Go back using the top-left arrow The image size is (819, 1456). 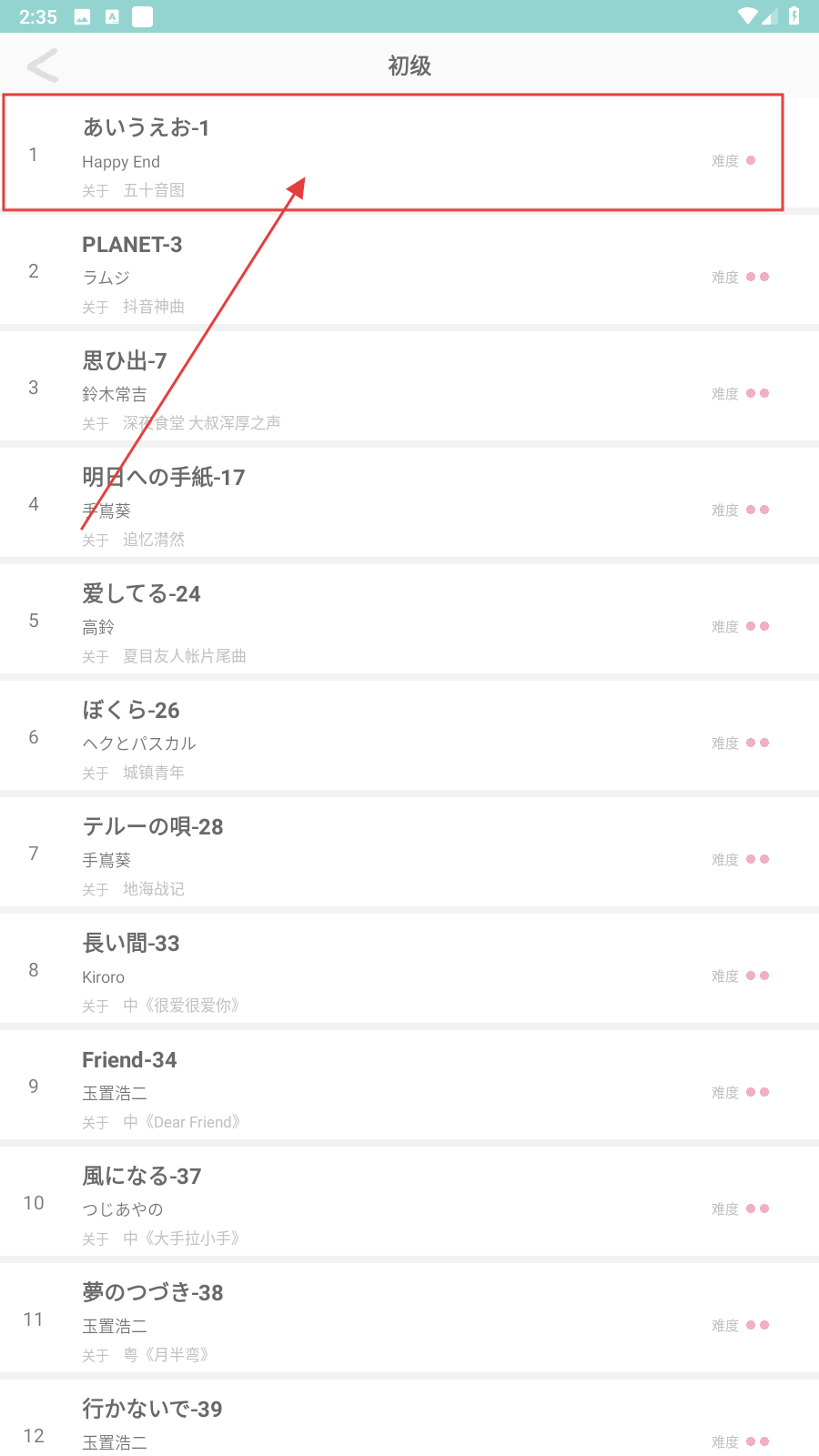coord(43,66)
